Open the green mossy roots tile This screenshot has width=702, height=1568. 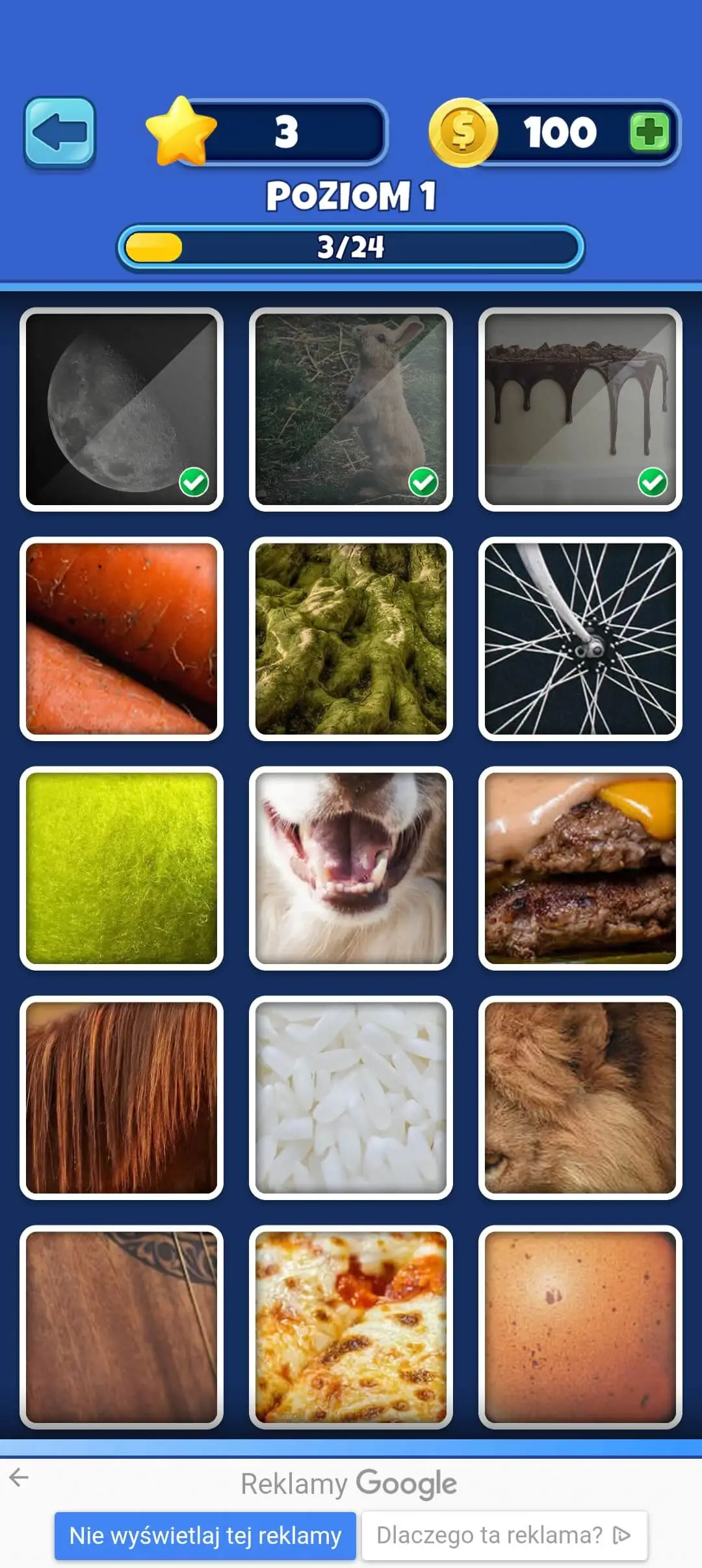pos(351,639)
